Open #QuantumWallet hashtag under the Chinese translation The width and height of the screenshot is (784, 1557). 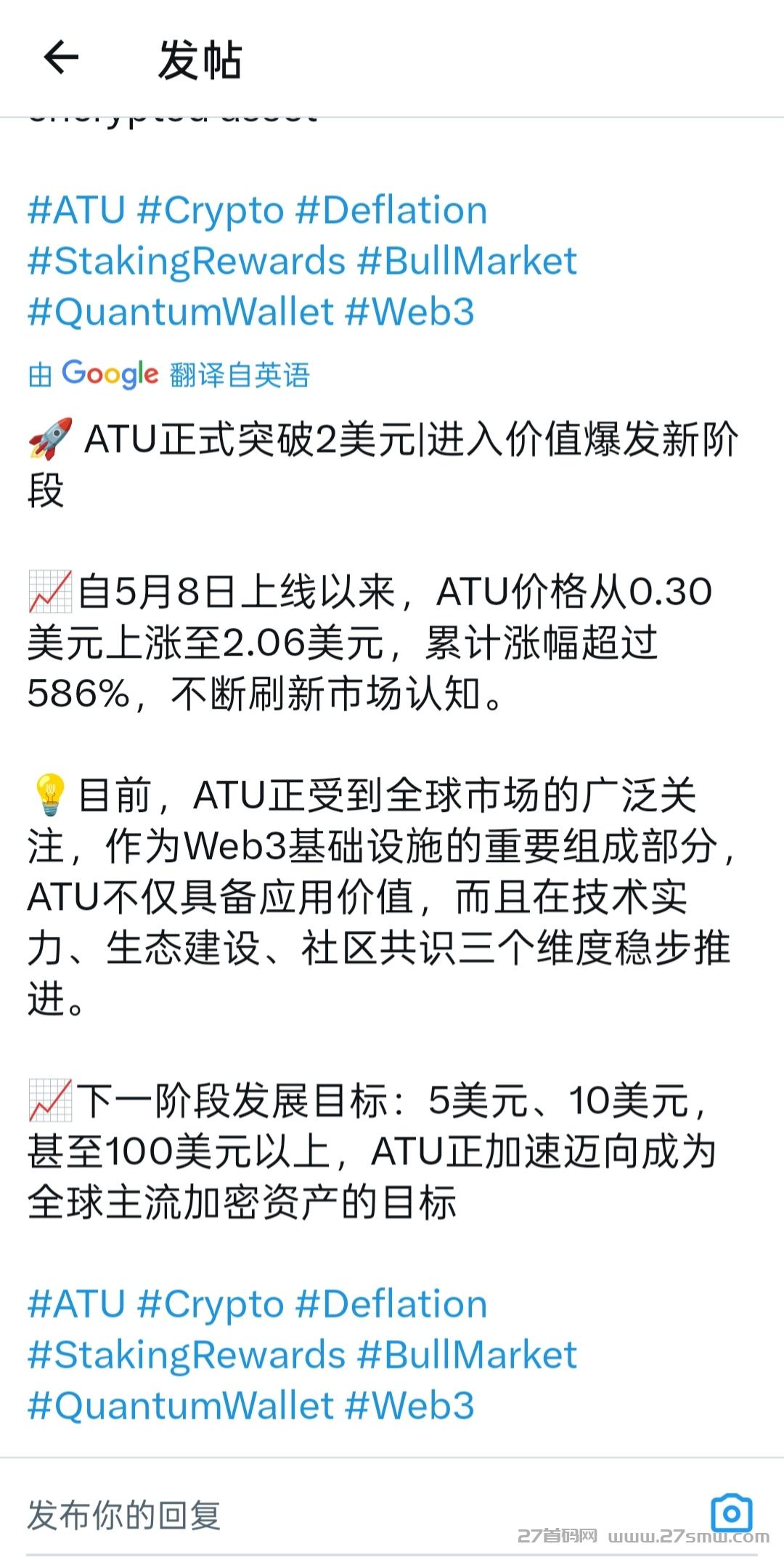pos(181,1406)
